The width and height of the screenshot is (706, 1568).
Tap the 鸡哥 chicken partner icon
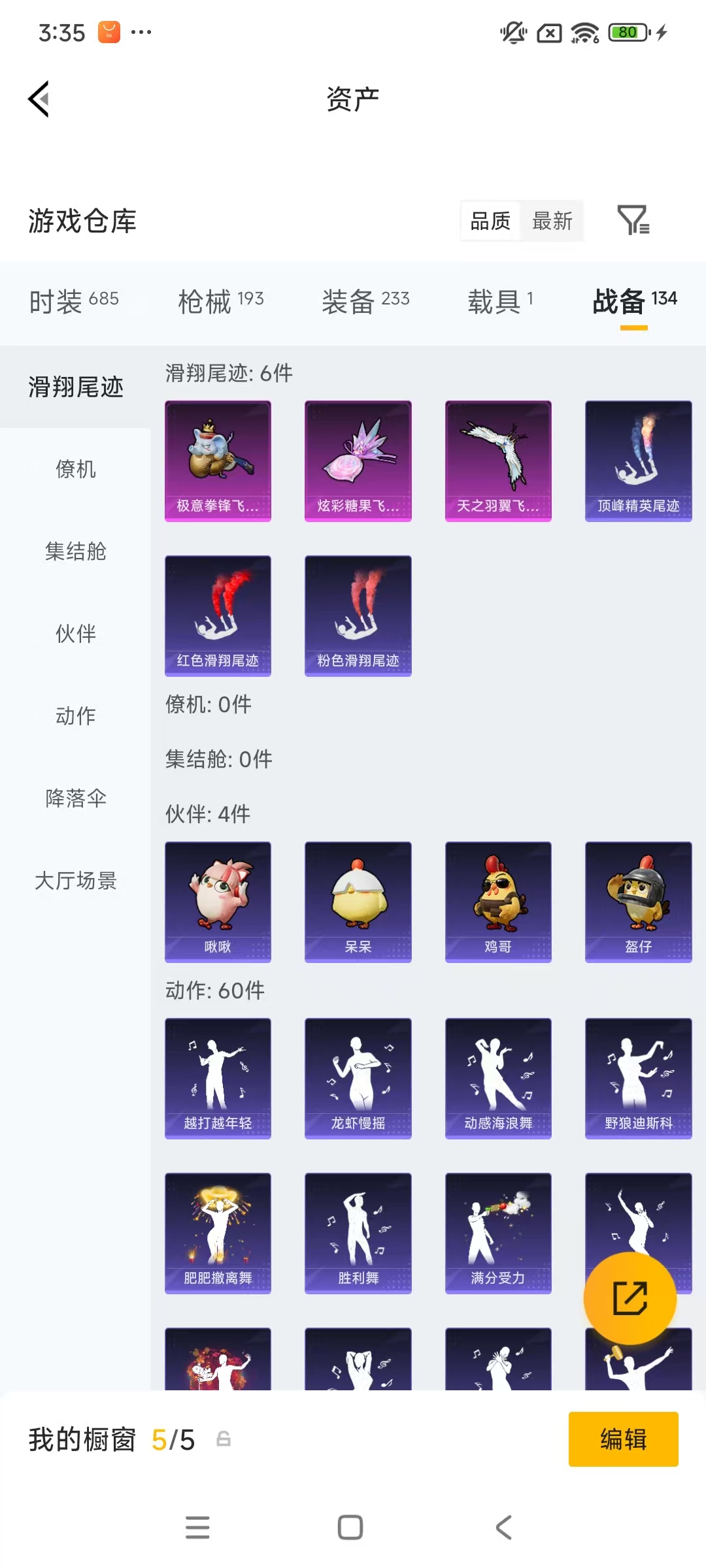click(x=497, y=902)
